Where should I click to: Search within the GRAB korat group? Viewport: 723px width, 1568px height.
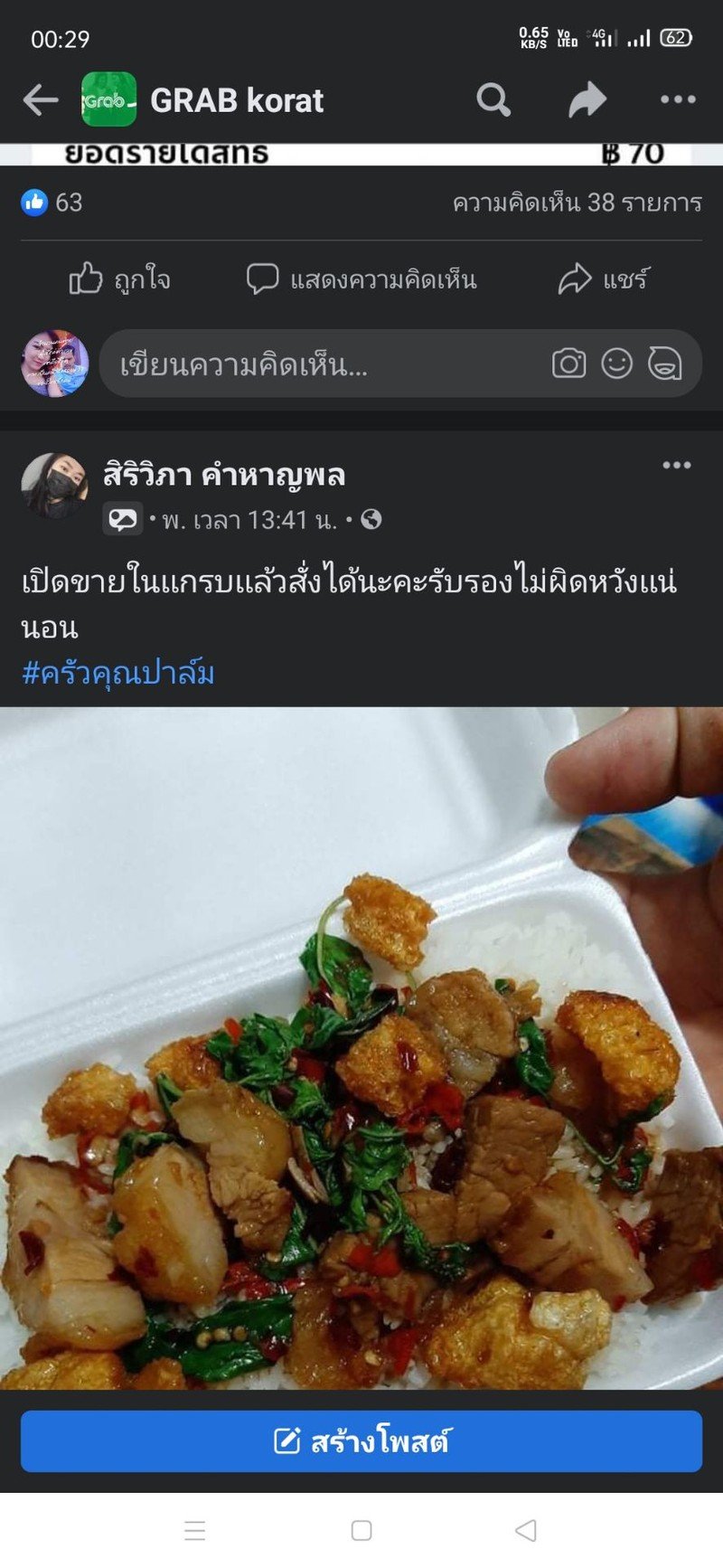point(493,99)
